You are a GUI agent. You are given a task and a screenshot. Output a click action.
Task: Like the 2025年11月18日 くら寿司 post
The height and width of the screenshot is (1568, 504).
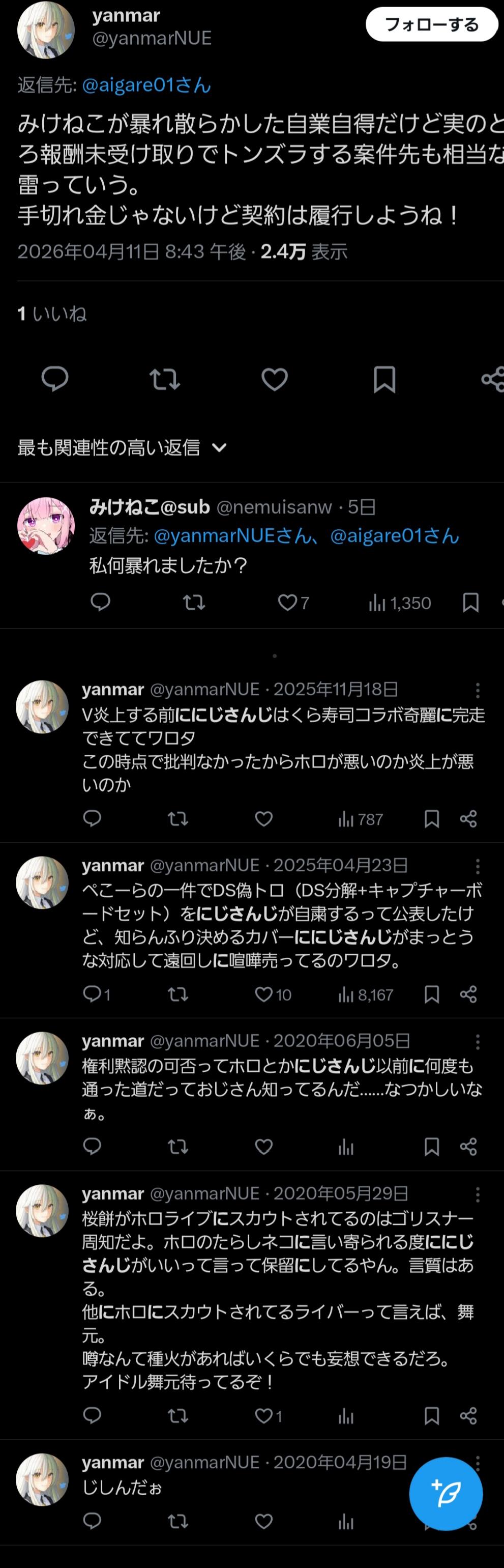point(263,819)
